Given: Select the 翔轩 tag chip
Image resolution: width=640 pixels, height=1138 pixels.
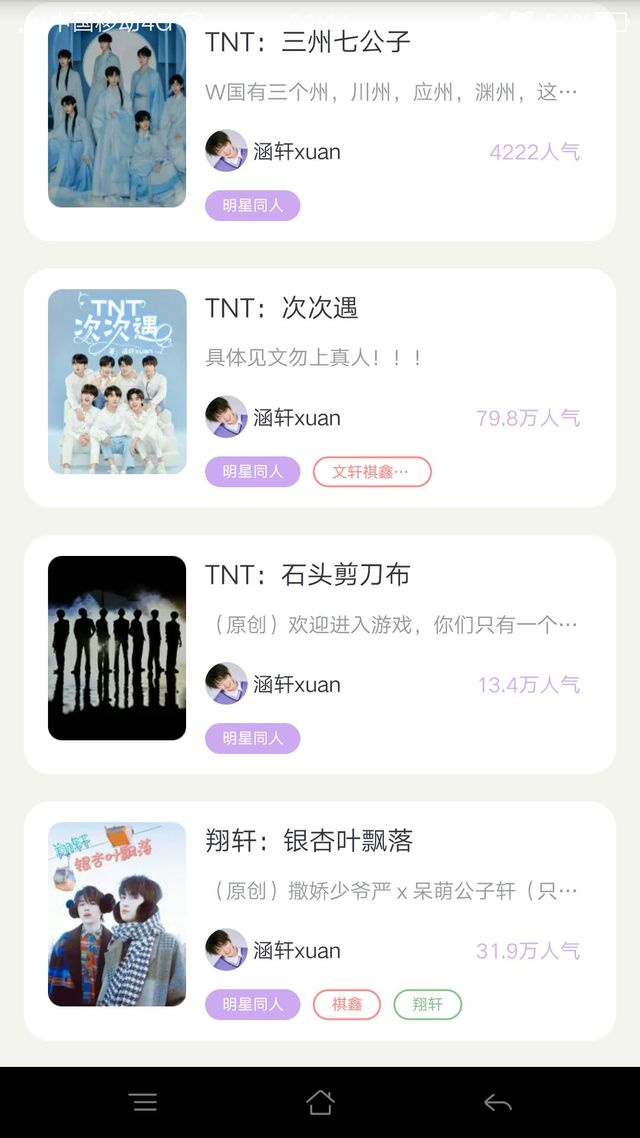Looking at the screenshot, I should pos(427,1004).
